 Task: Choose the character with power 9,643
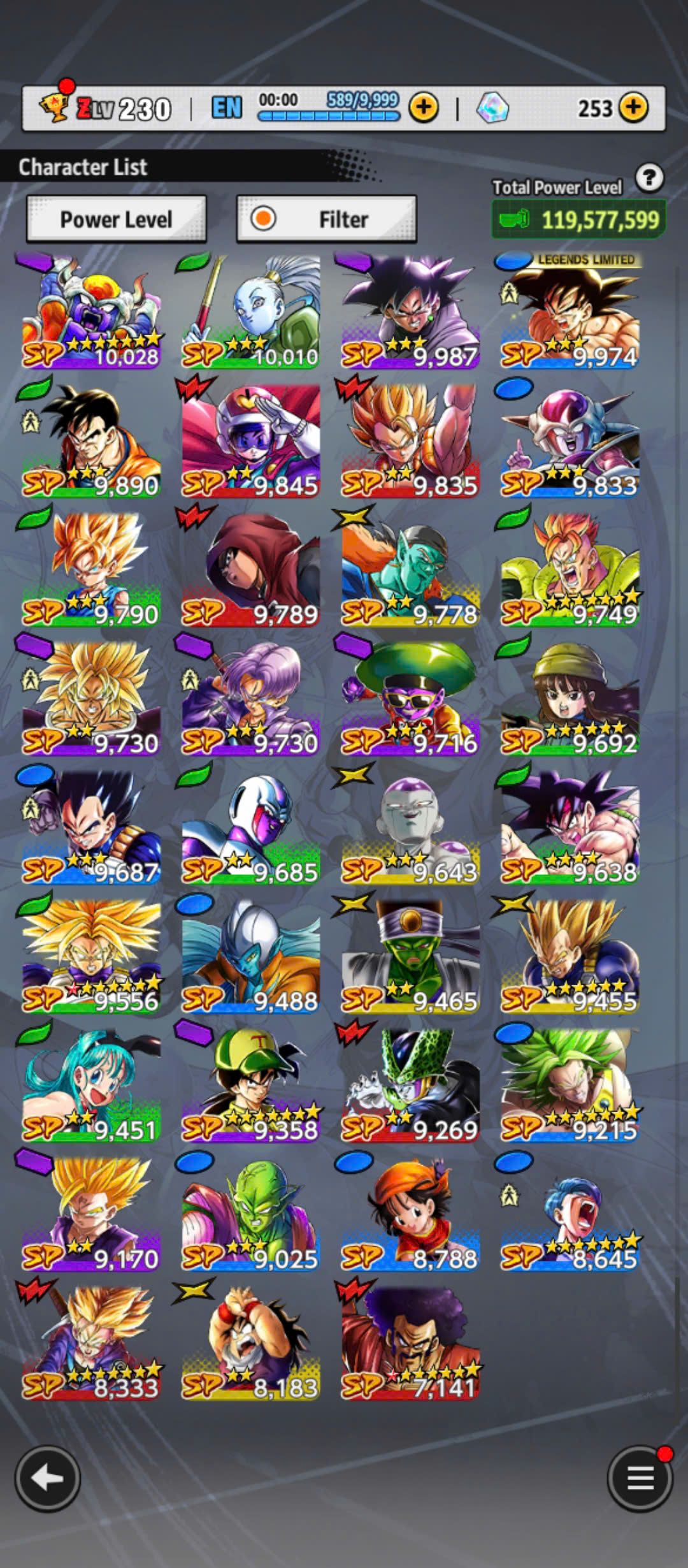click(x=410, y=827)
